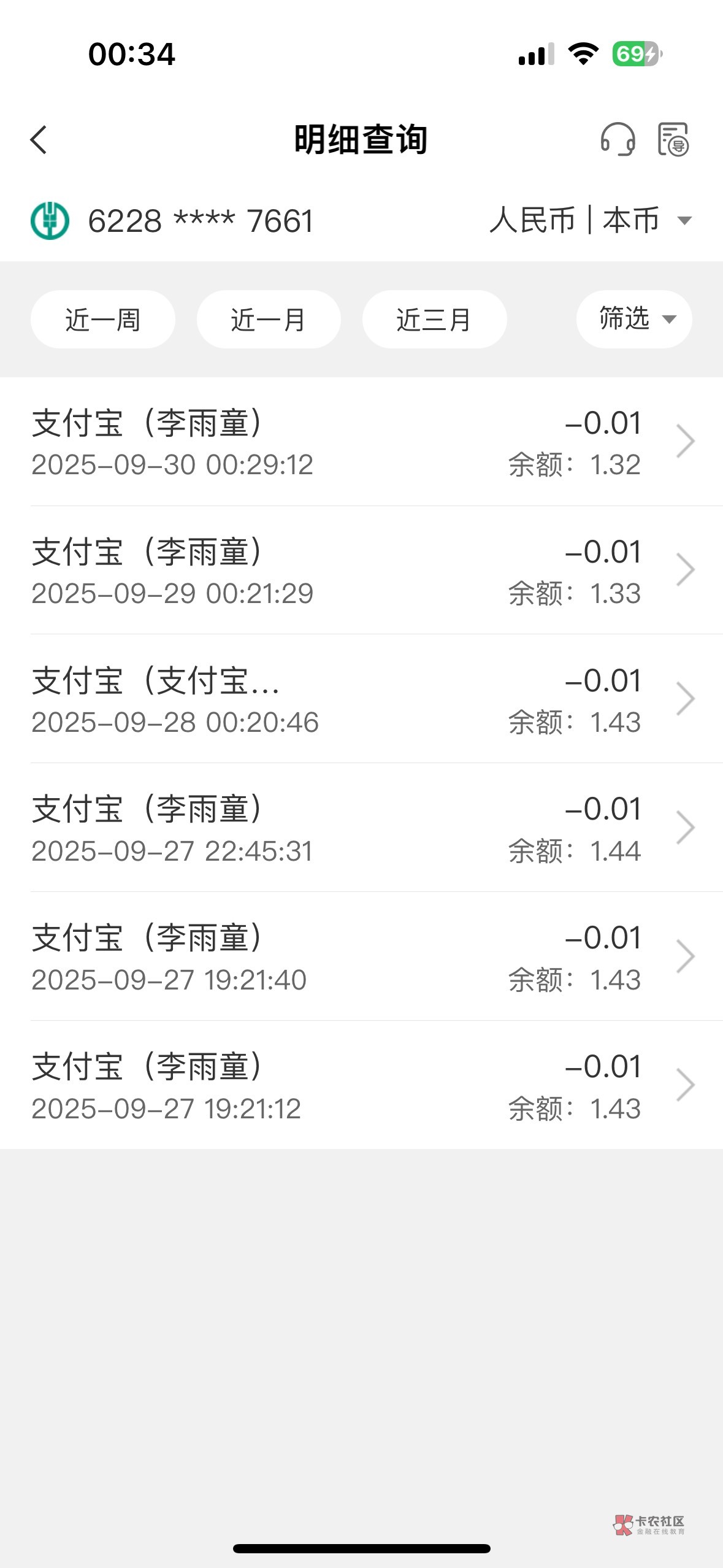
Task: Open customer service headset icon
Action: tap(617, 139)
